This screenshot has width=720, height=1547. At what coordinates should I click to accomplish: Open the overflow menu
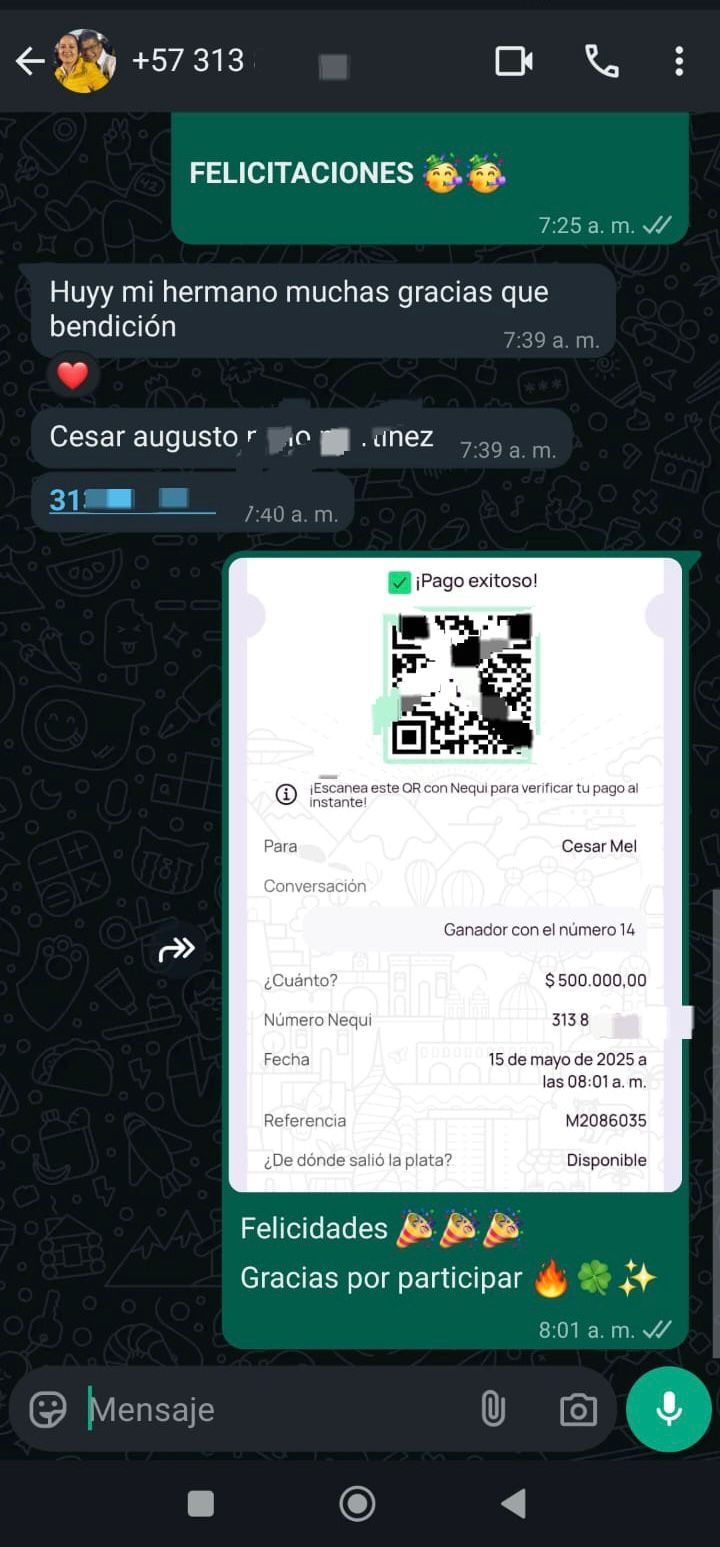click(x=679, y=62)
